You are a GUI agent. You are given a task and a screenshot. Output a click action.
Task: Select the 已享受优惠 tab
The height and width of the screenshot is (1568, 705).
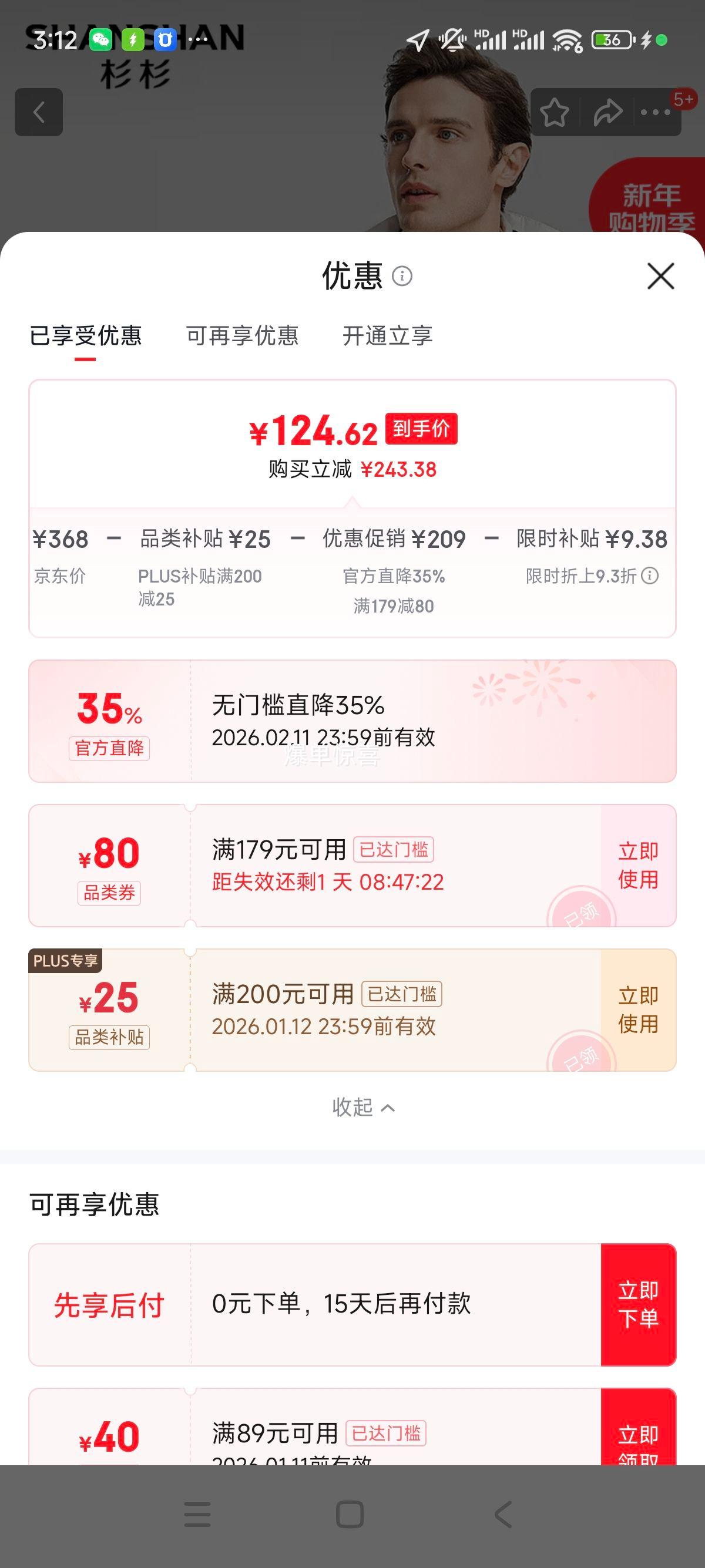(86, 335)
